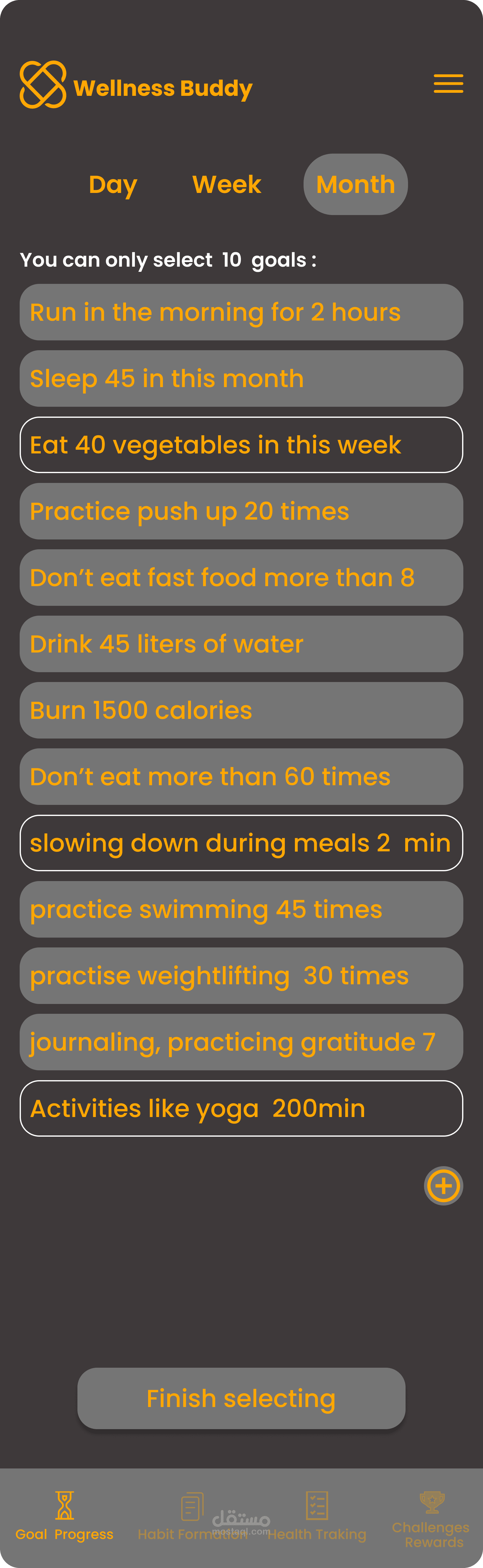Toggle the Sleep 45 in this month goal

tap(241, 378)
